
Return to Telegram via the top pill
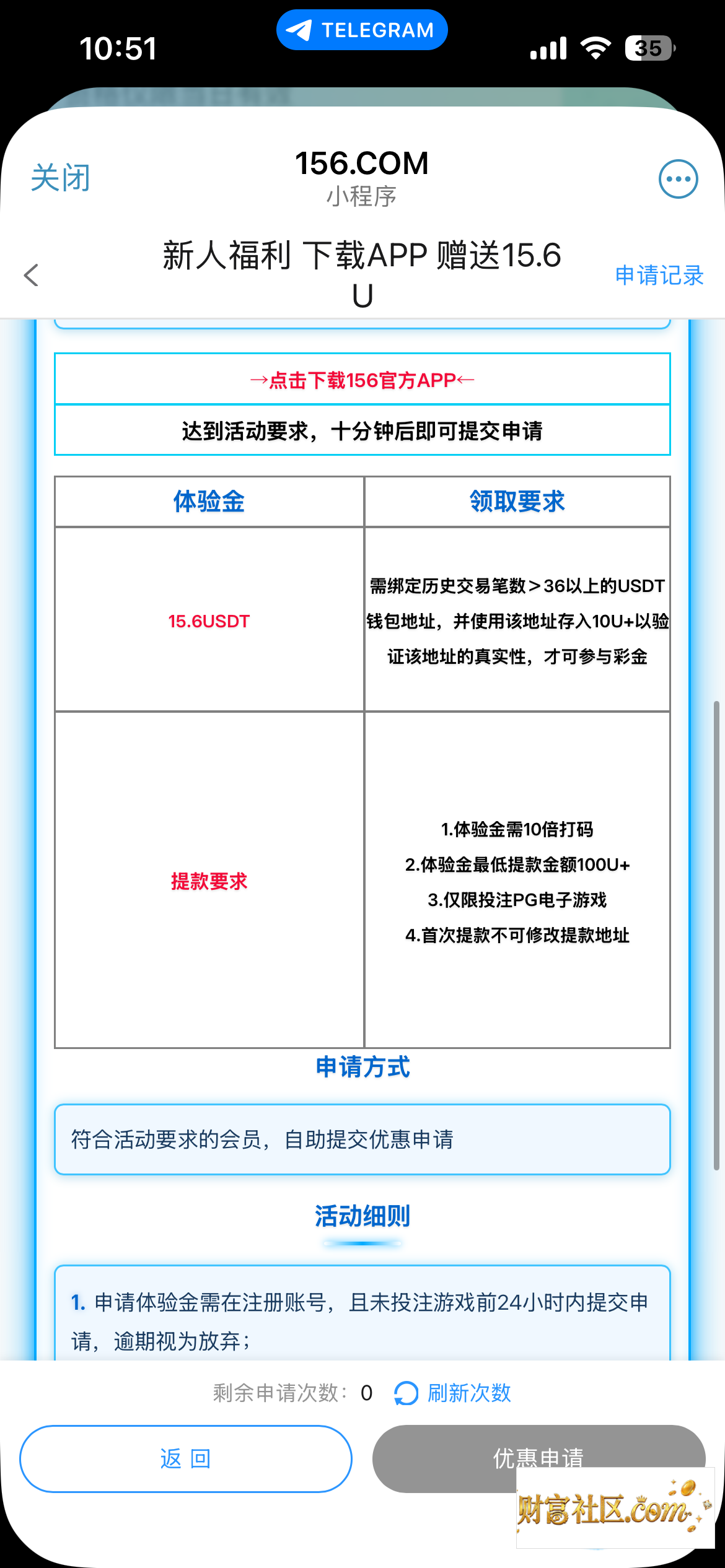click(362, 30)
